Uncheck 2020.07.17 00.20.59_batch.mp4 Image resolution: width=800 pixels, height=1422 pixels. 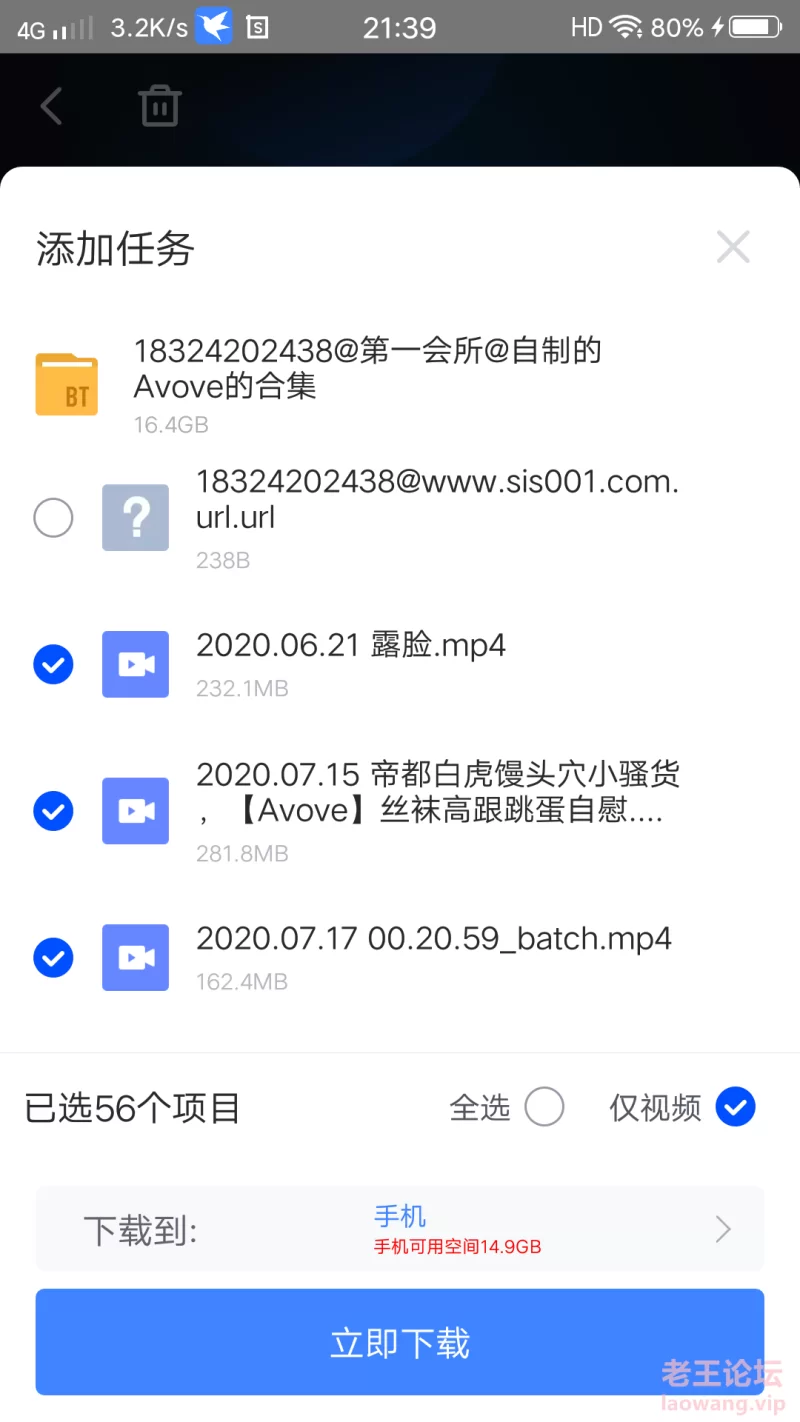53,958
